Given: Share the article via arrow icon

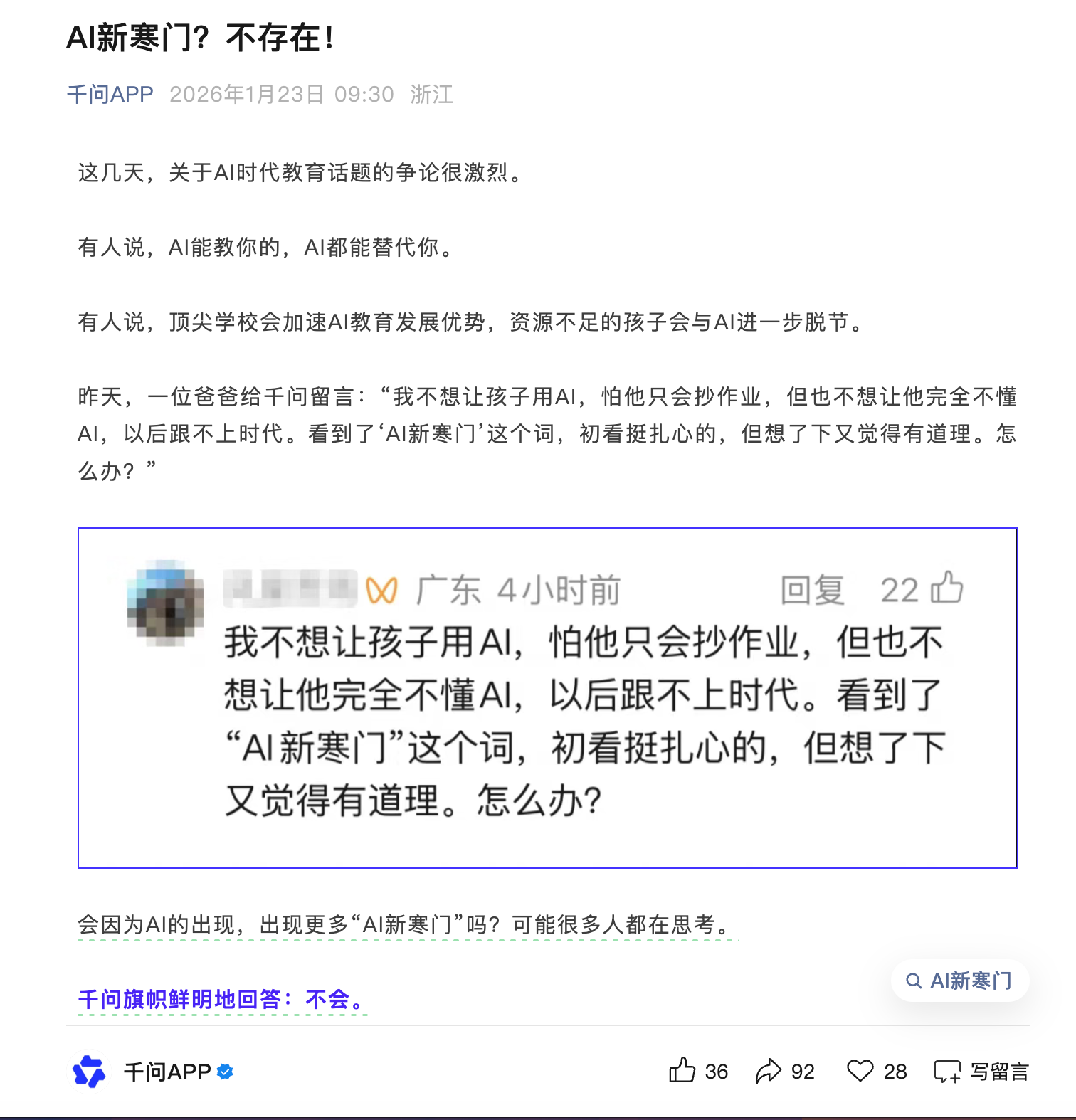Looking at the screenshot, I should tap(769, 1071).
